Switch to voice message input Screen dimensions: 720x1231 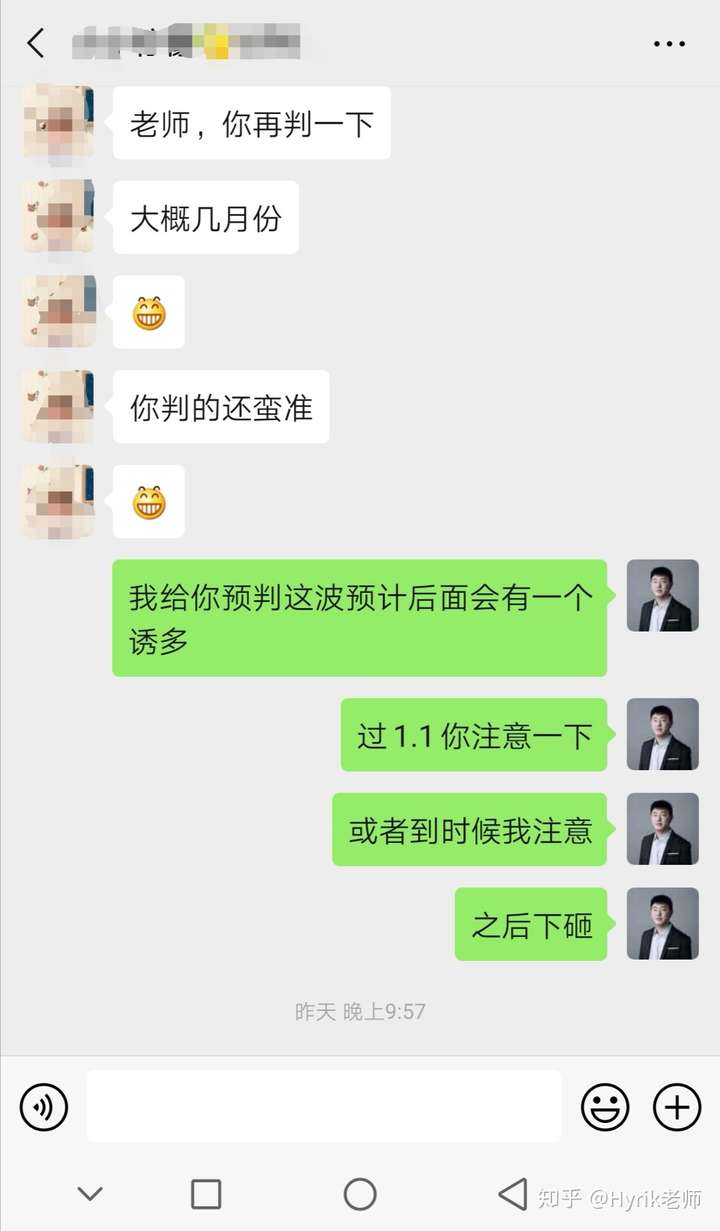(x=44, y=1107)
